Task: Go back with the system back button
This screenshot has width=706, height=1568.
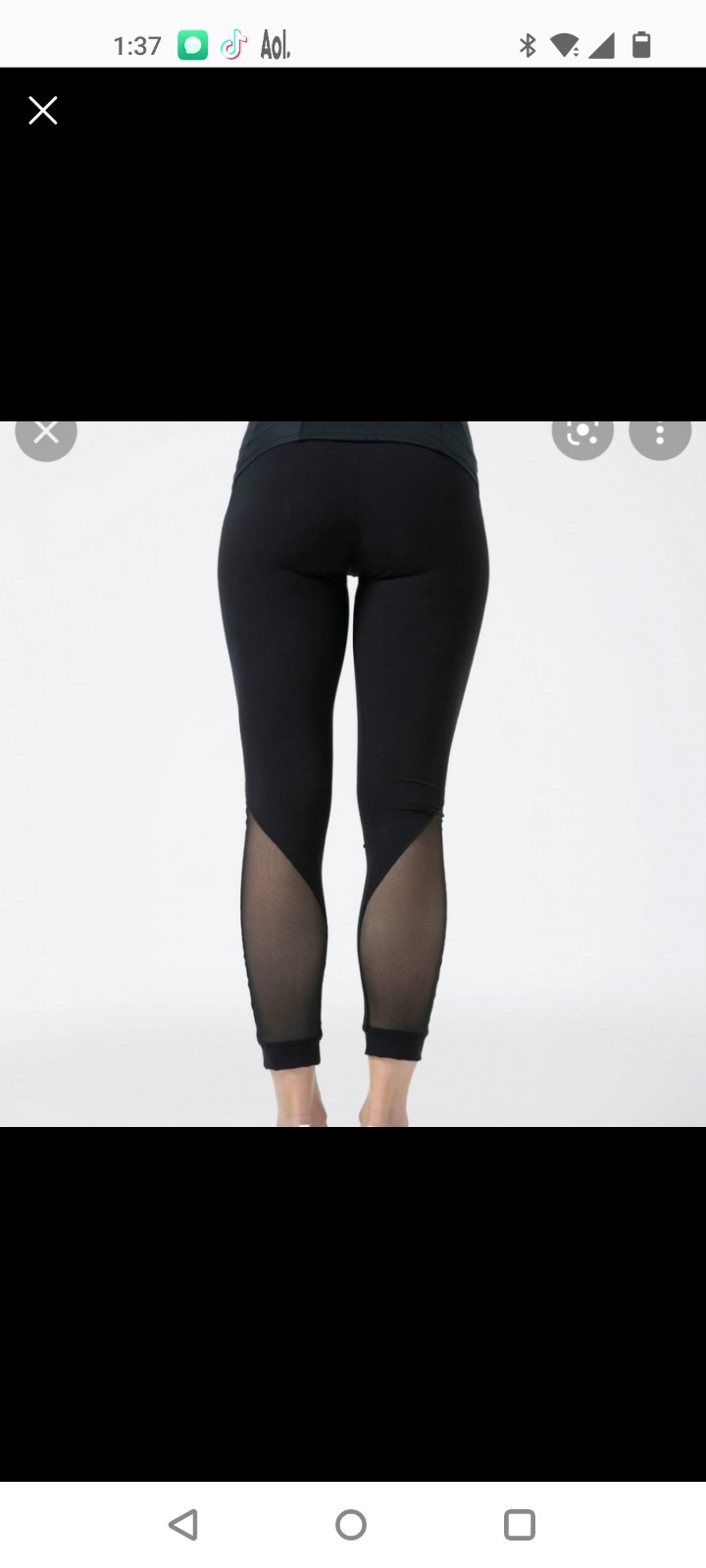Action: pos(183,1524)
